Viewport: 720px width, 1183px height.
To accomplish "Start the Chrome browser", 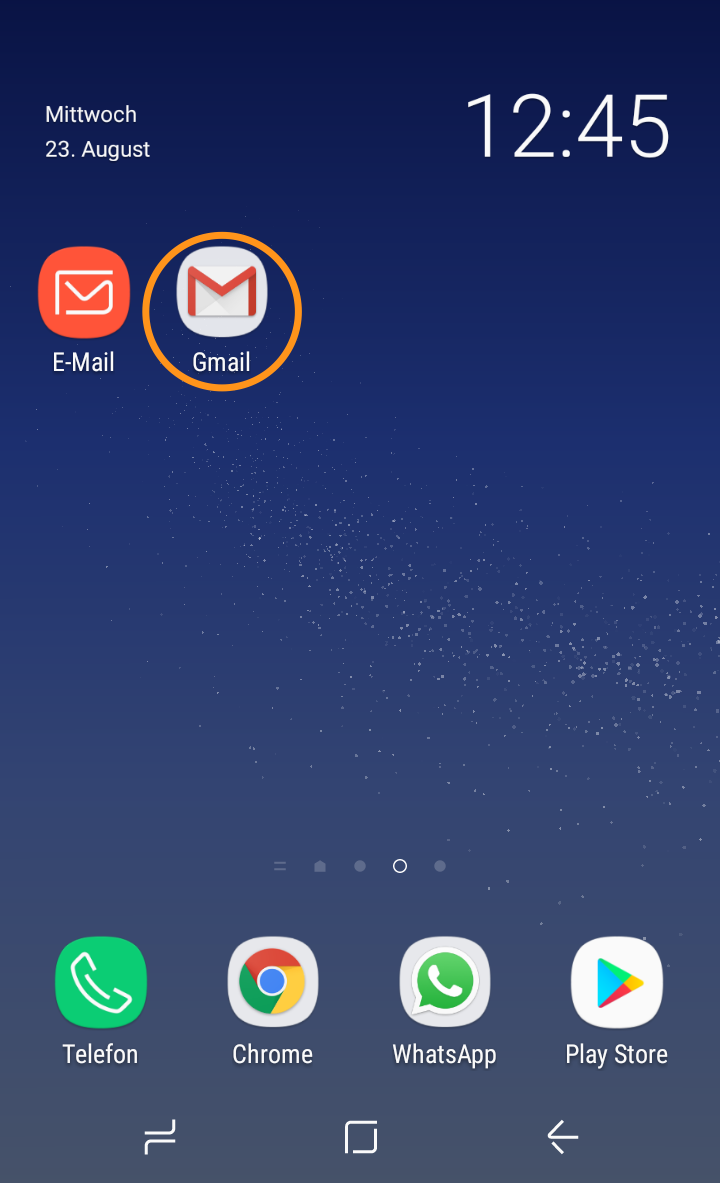I will click(272, 981).
